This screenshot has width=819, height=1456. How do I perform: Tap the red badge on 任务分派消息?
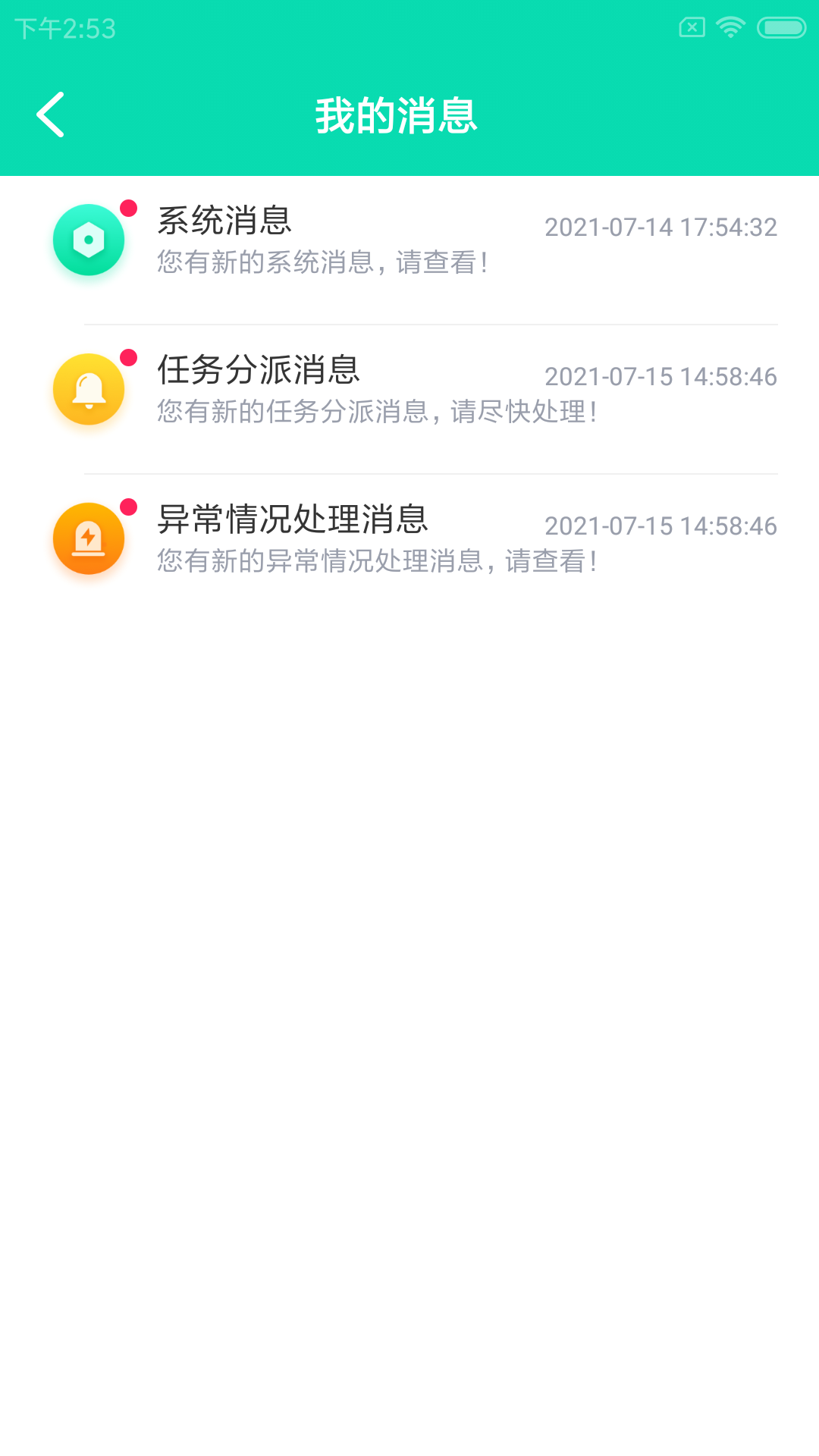[129, 355]
